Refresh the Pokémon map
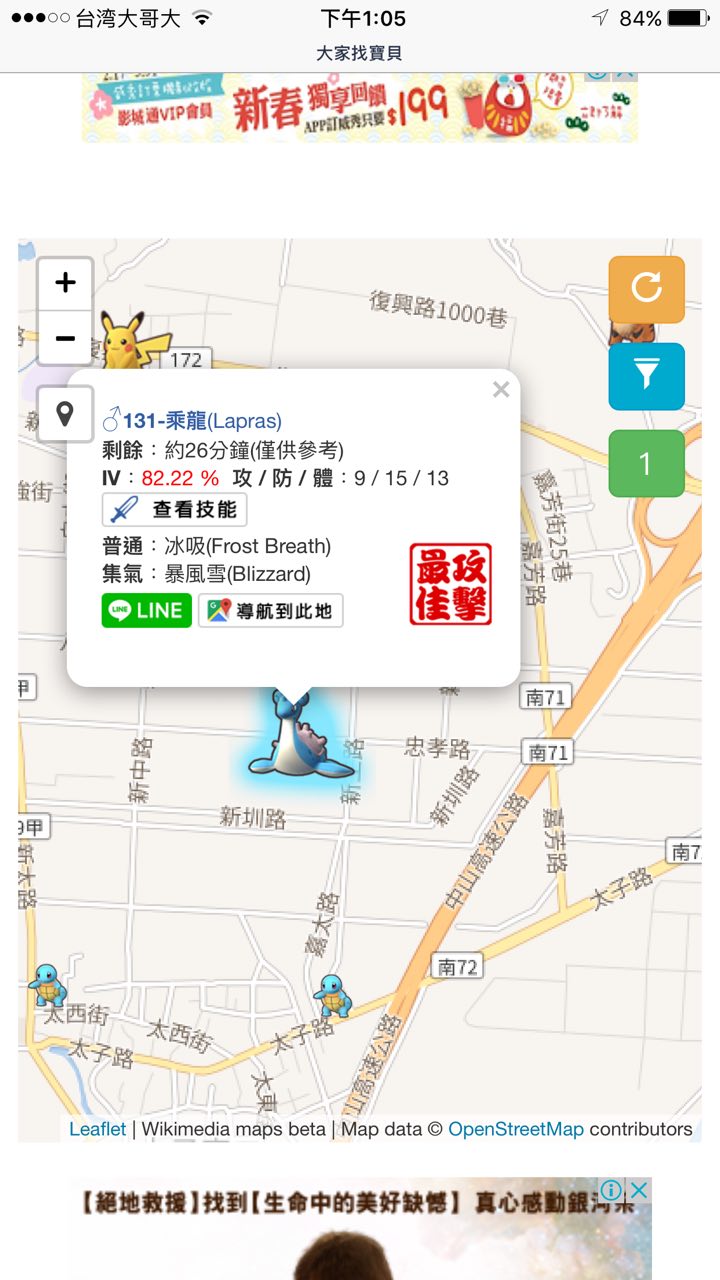Viewport: 720px width, 1280px height. coord(646,289)
